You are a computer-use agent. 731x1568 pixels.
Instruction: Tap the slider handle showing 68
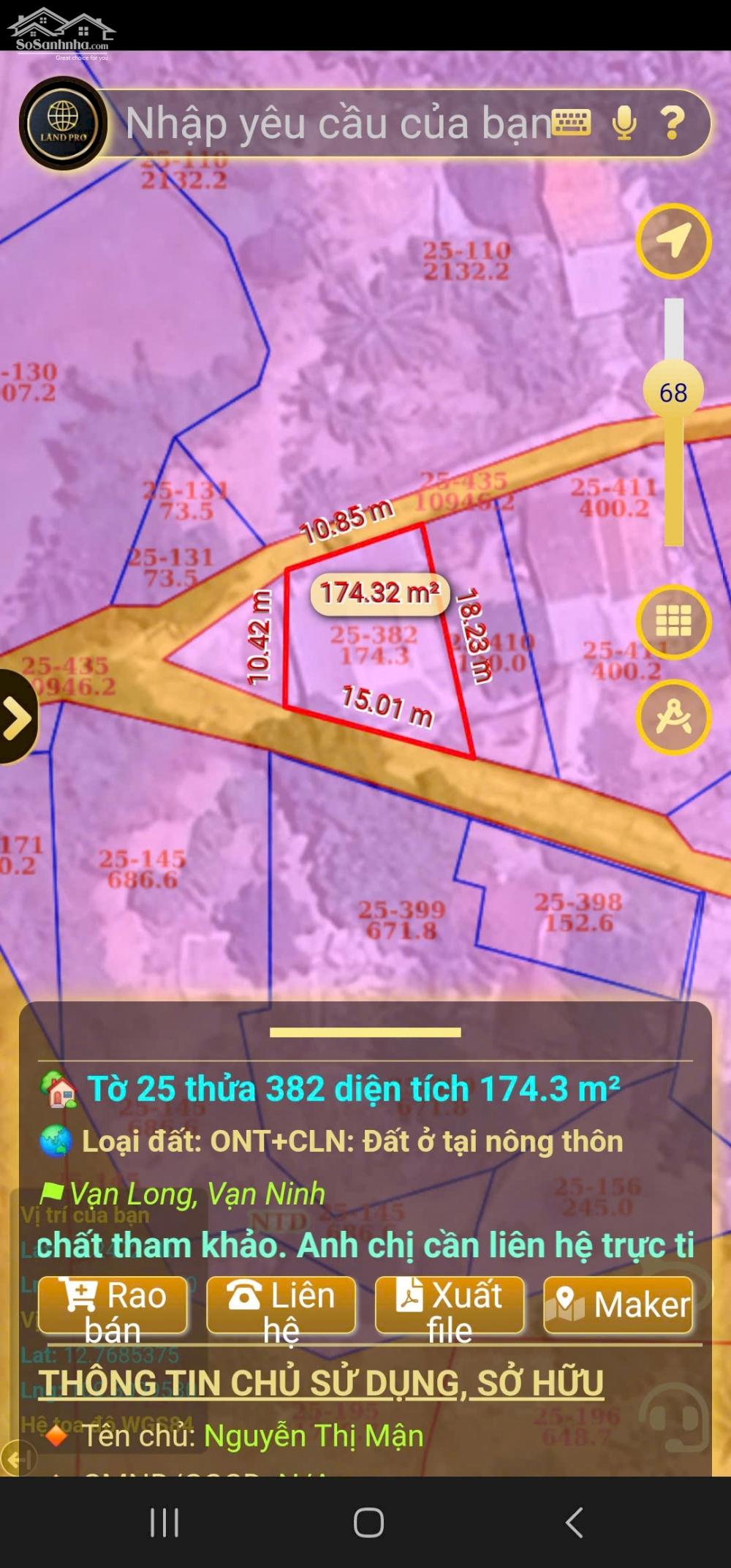point(673,393)
